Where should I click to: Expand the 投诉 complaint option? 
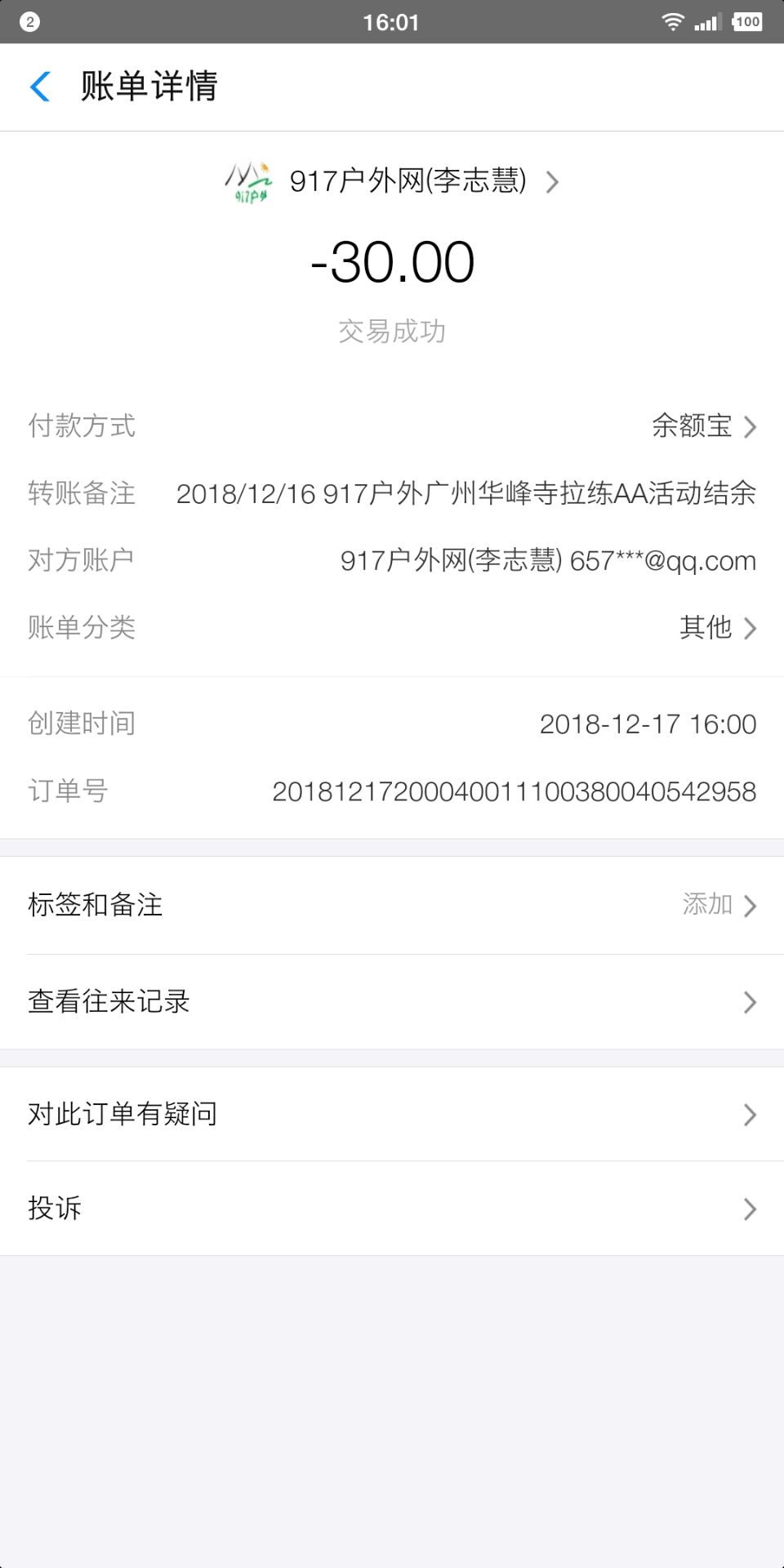click(x=392, y=1208)
